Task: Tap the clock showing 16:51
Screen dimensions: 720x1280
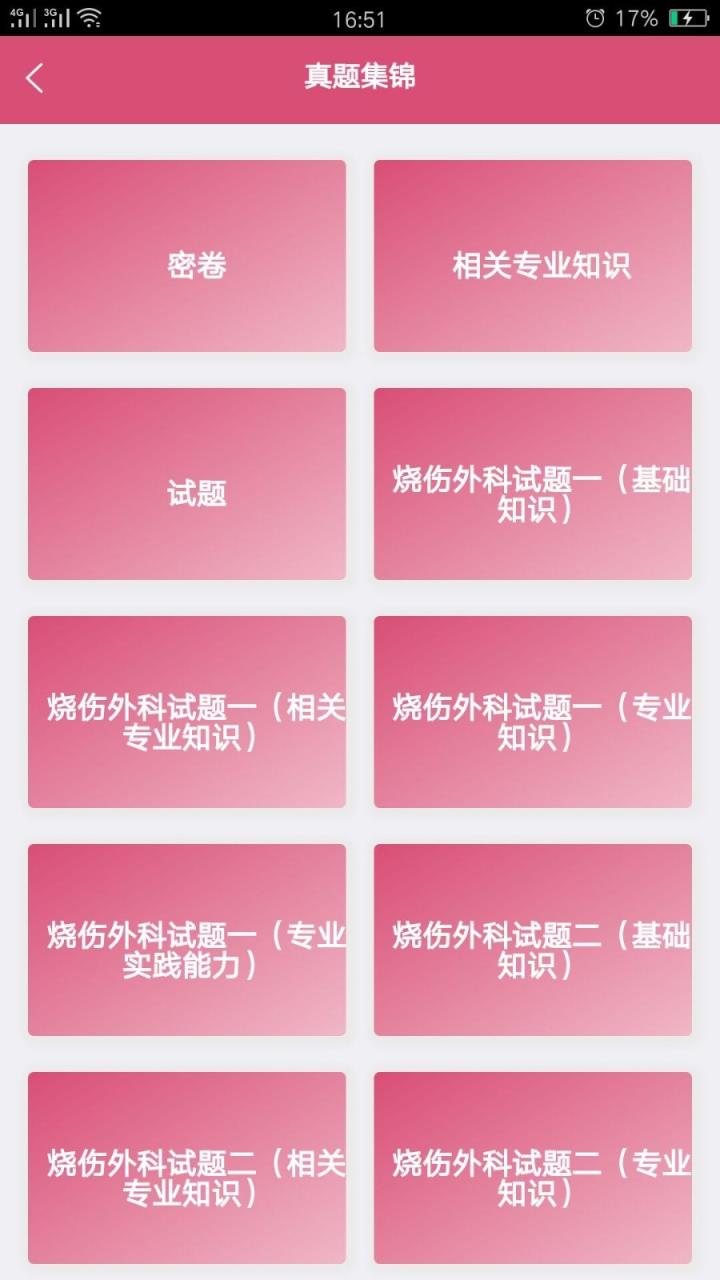Action: pyautogui.click(x=360, y=17)
